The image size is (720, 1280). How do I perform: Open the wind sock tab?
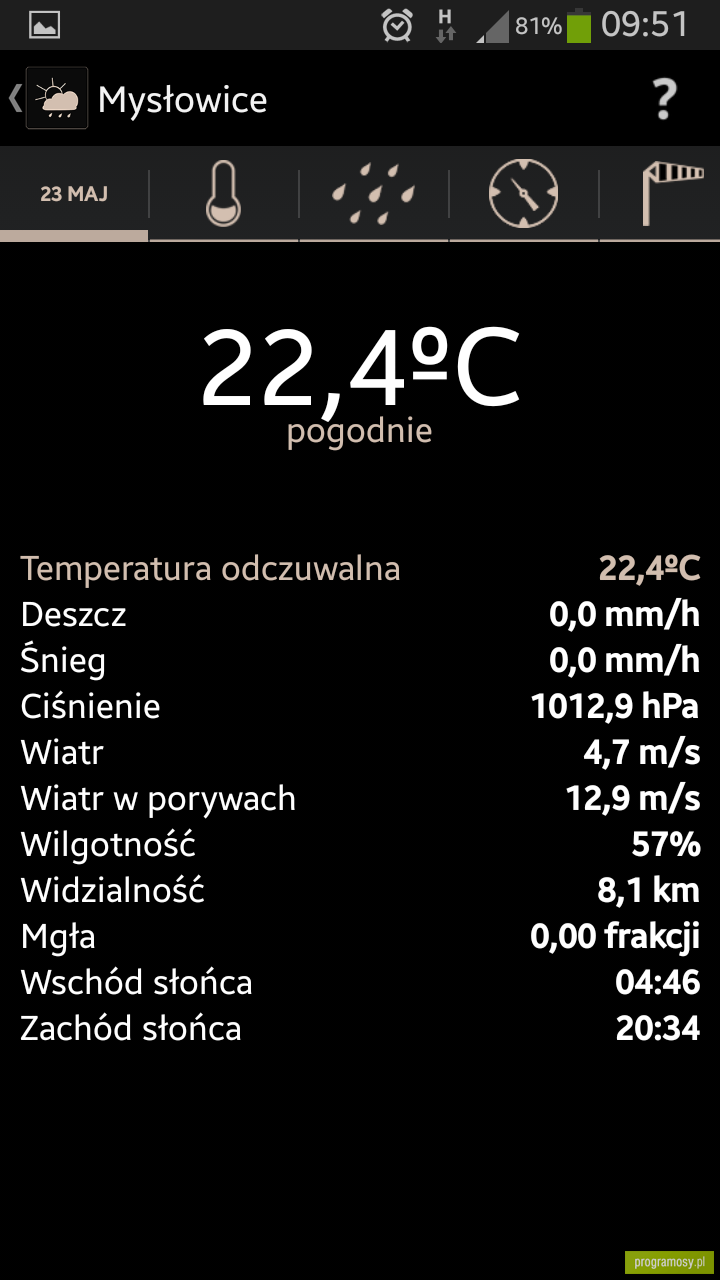tap(660, 194)
